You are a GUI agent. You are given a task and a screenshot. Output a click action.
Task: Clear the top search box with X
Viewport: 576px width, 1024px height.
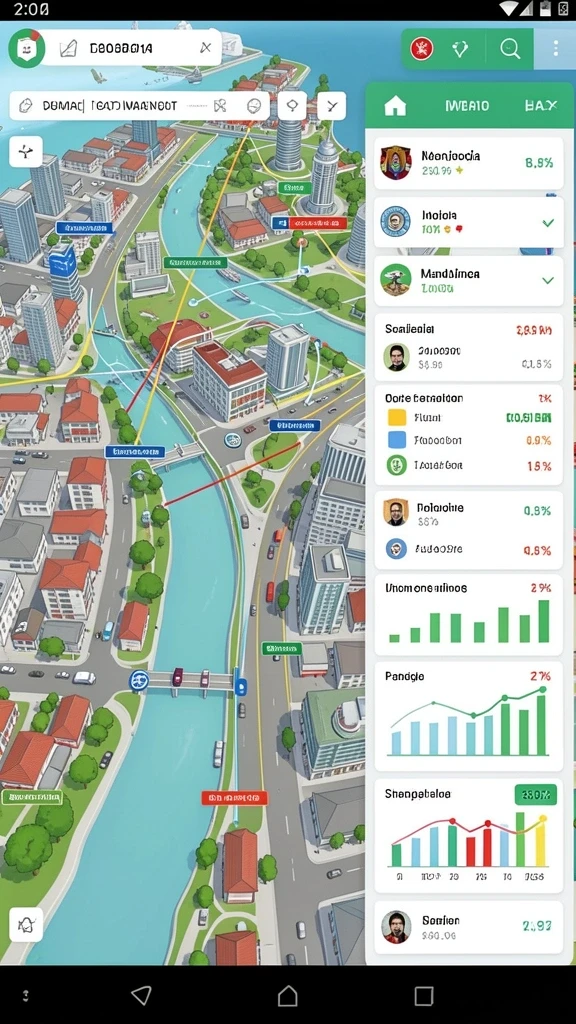point(206,48)
